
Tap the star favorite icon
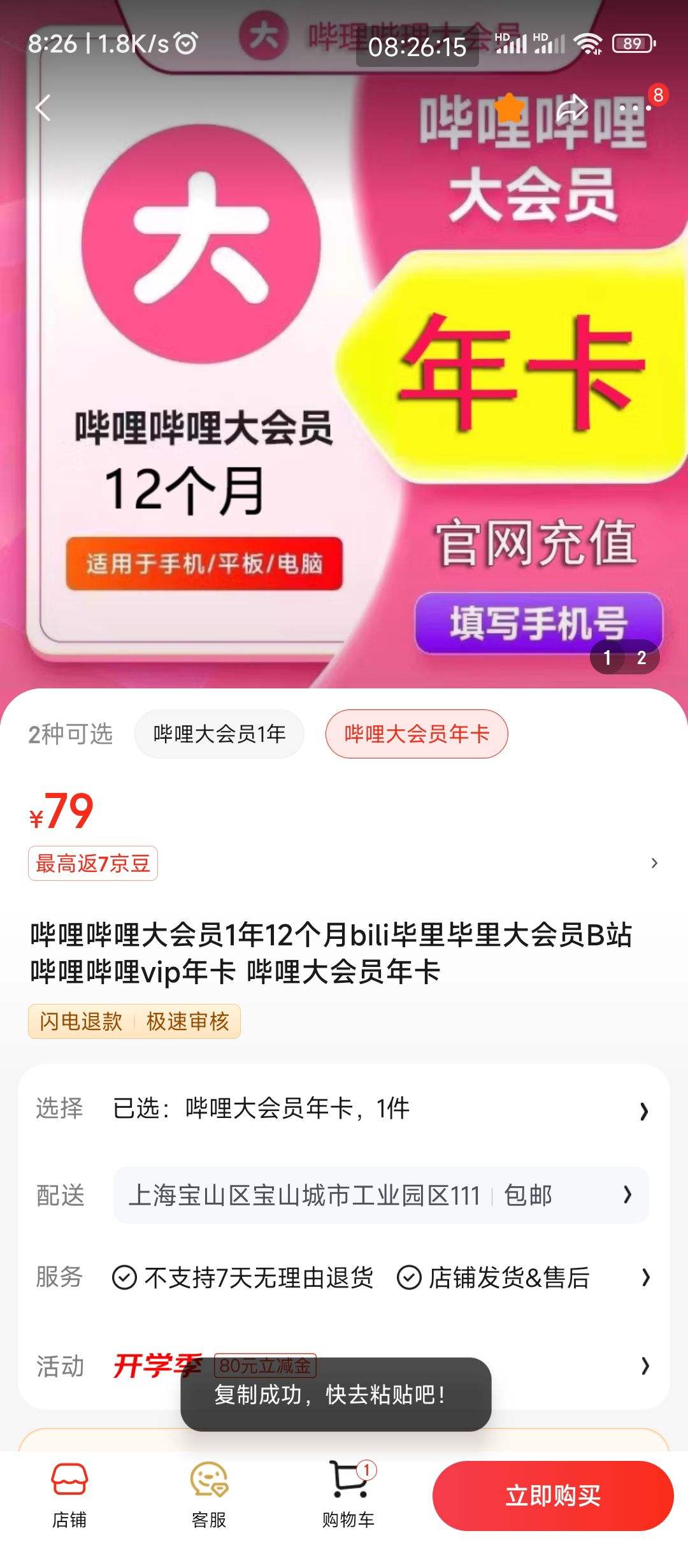pyautogui.click(x=509, y=108)
